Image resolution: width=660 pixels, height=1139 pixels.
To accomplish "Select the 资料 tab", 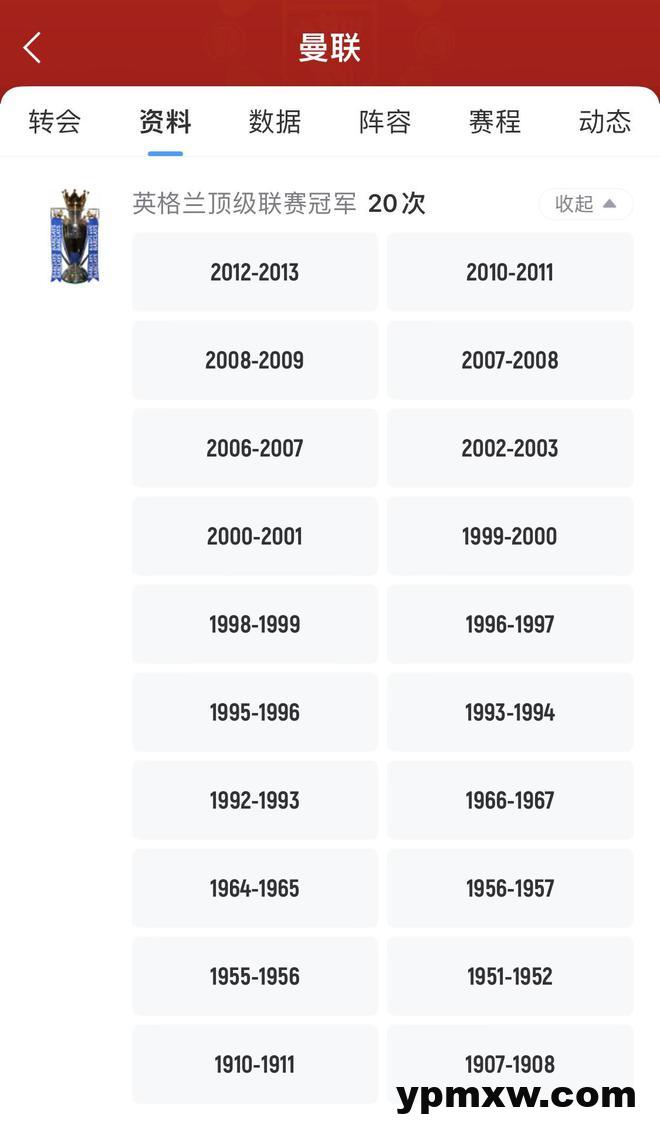I will pyautogui.click(x=165, y=121).
